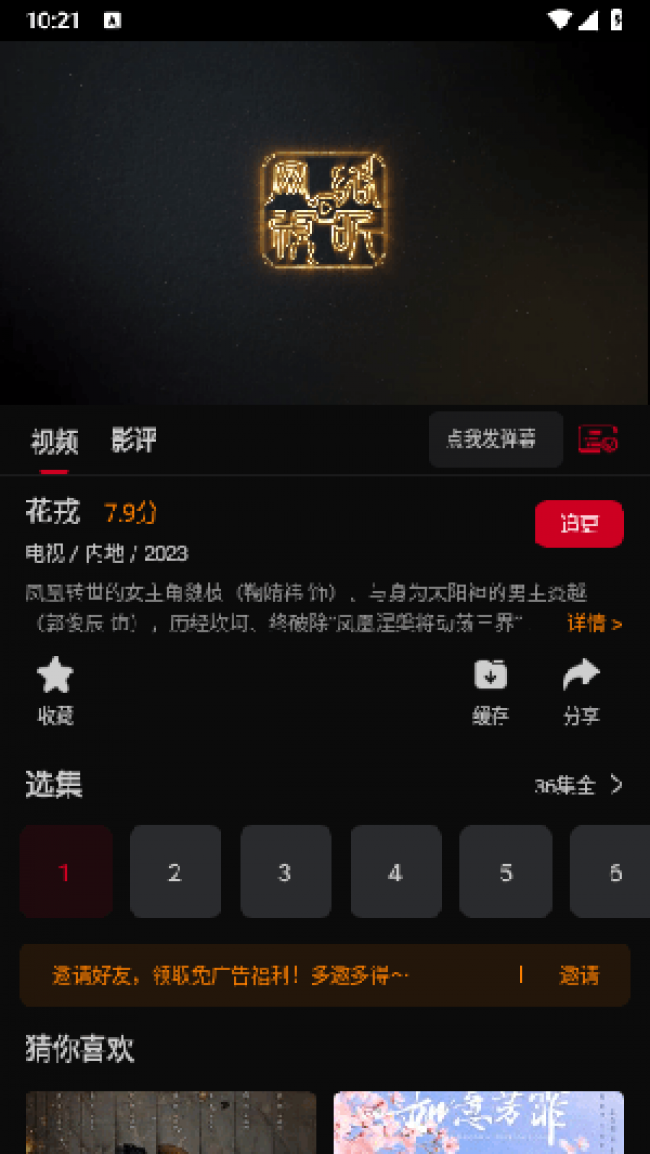Expand the full 36集全 episode list
Image resolution: width=650 pixels, height=1154 pixels.
[579, 785]
